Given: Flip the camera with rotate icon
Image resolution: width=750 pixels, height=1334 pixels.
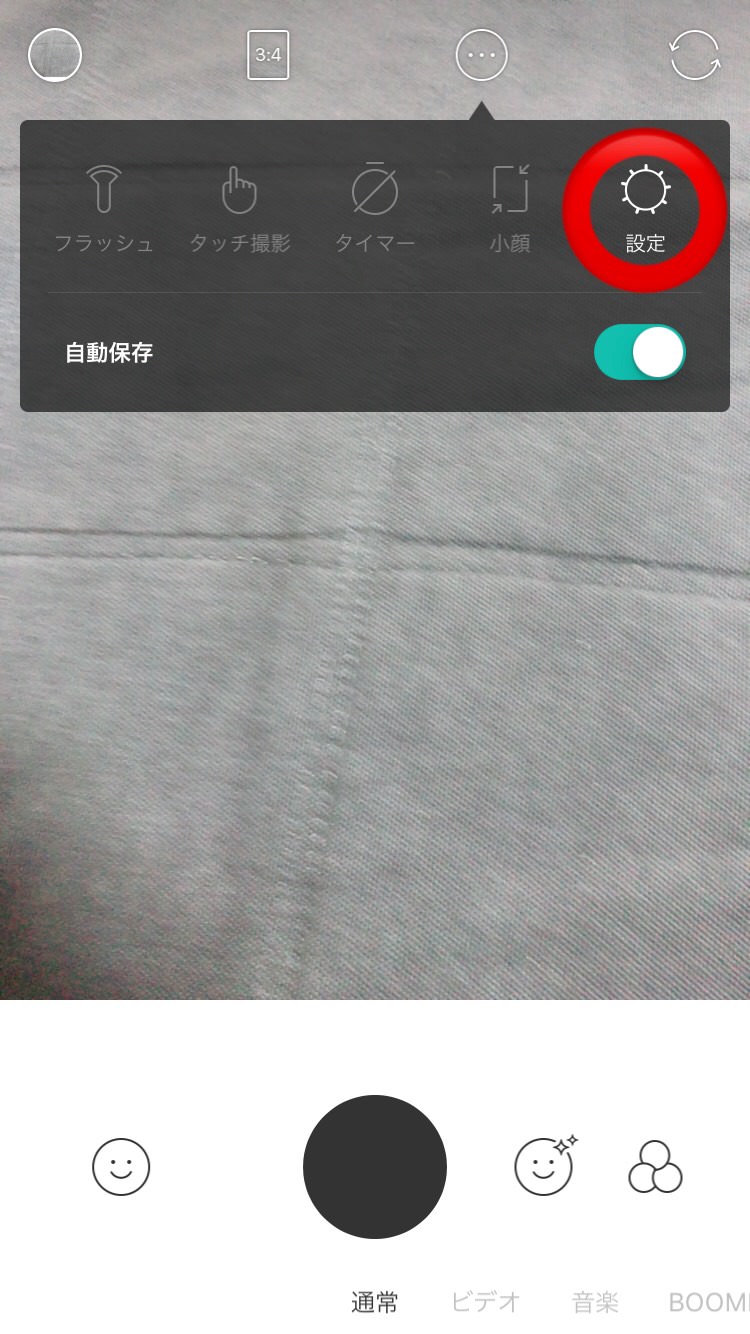Looking at the screenshot, I should coord(695,55).
